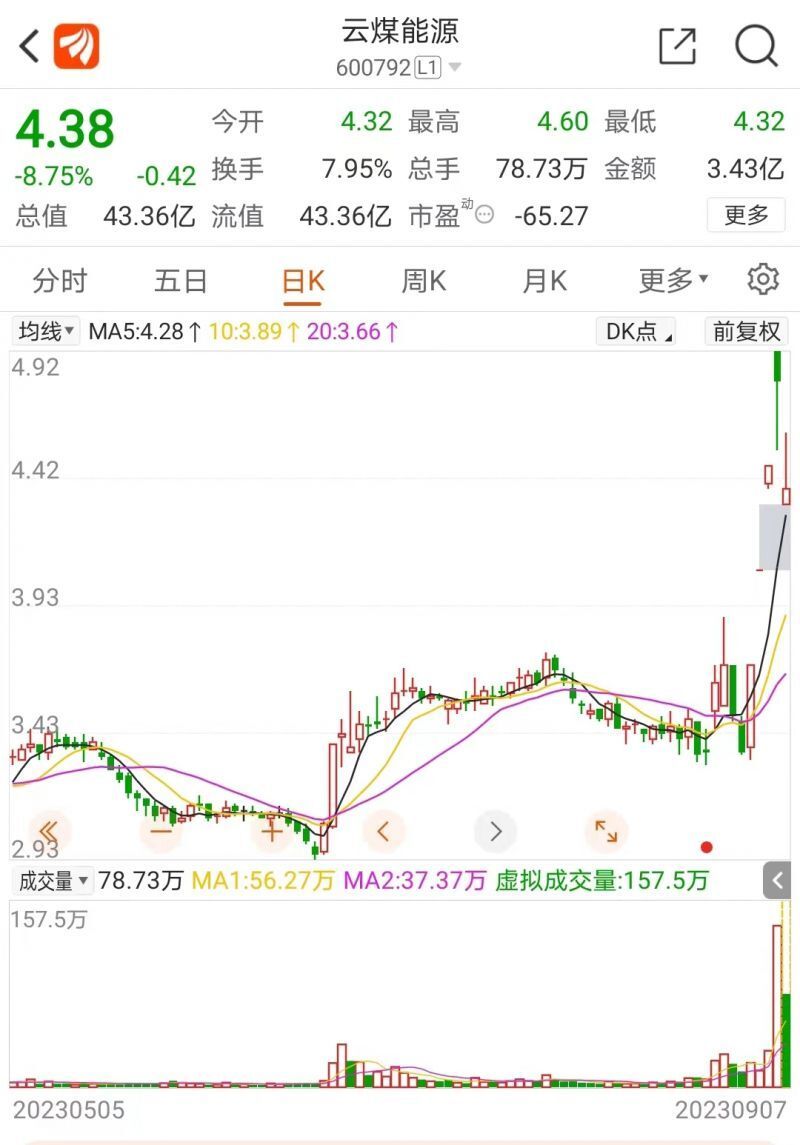This screenshot has width=800, height=1145.
Task: Enter fullscreen chart mode
Action: coord(606,831)
